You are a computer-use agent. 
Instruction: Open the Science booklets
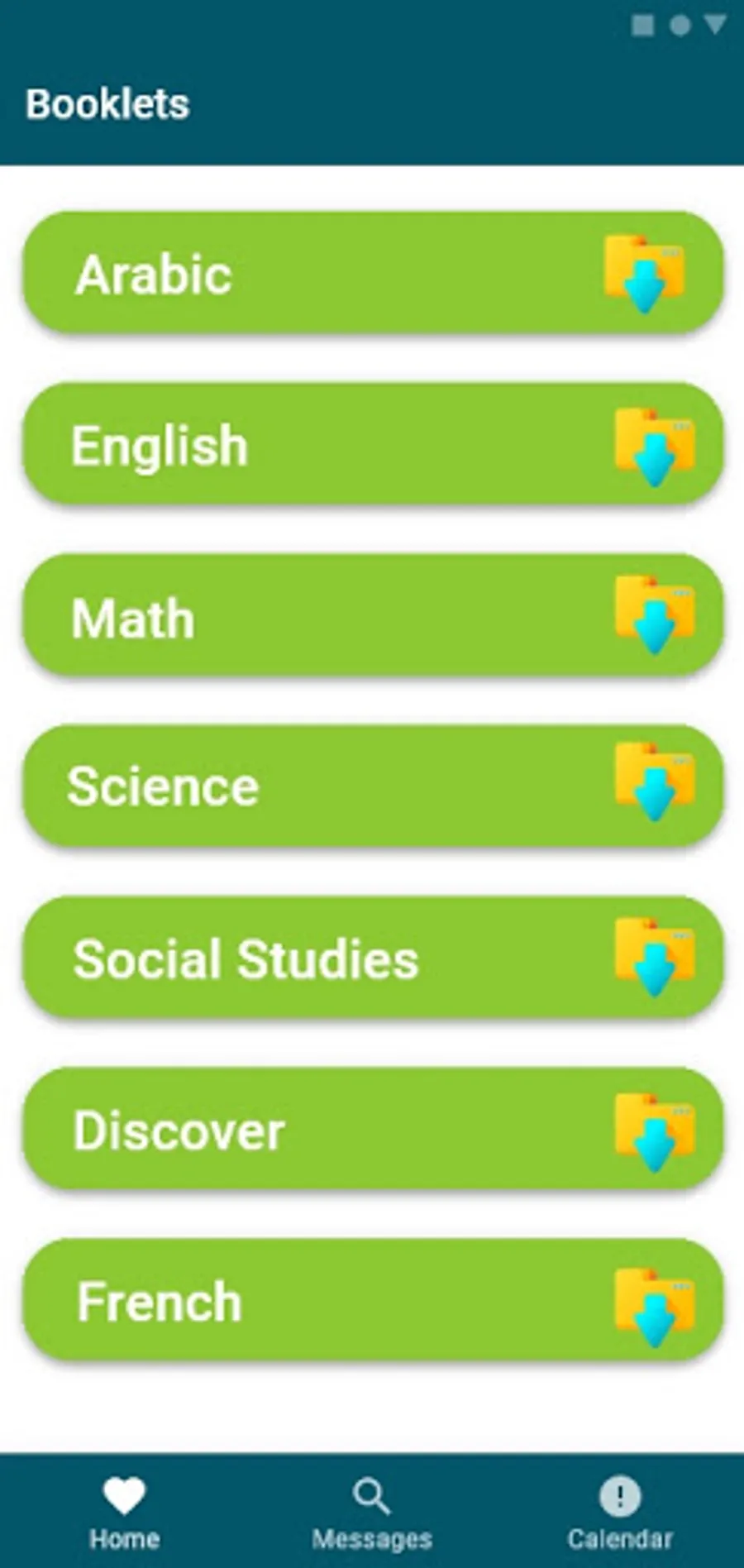point(373,786)
